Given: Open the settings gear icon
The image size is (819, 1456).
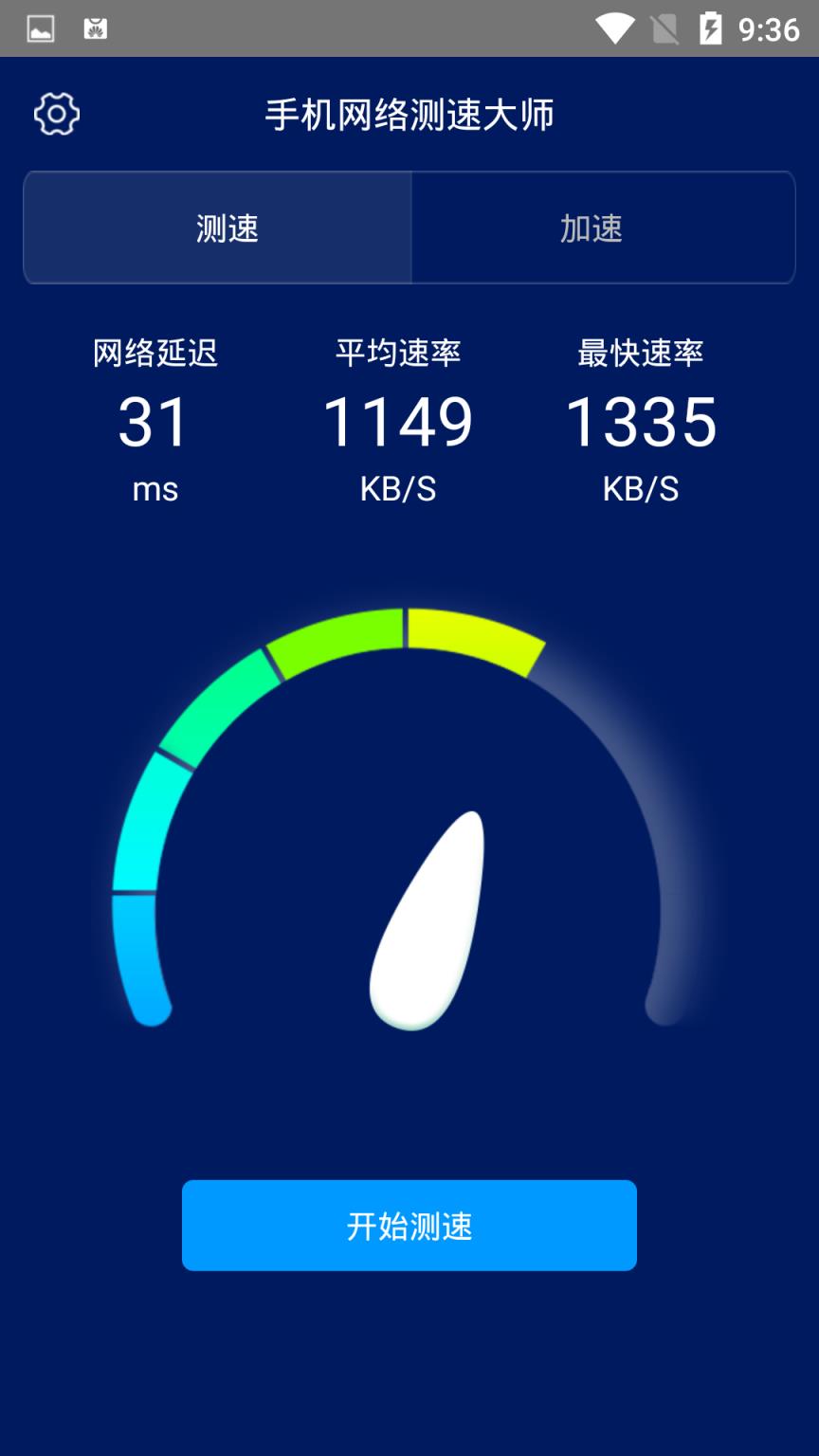Looking at the screenshot, I should pos(57,115).
